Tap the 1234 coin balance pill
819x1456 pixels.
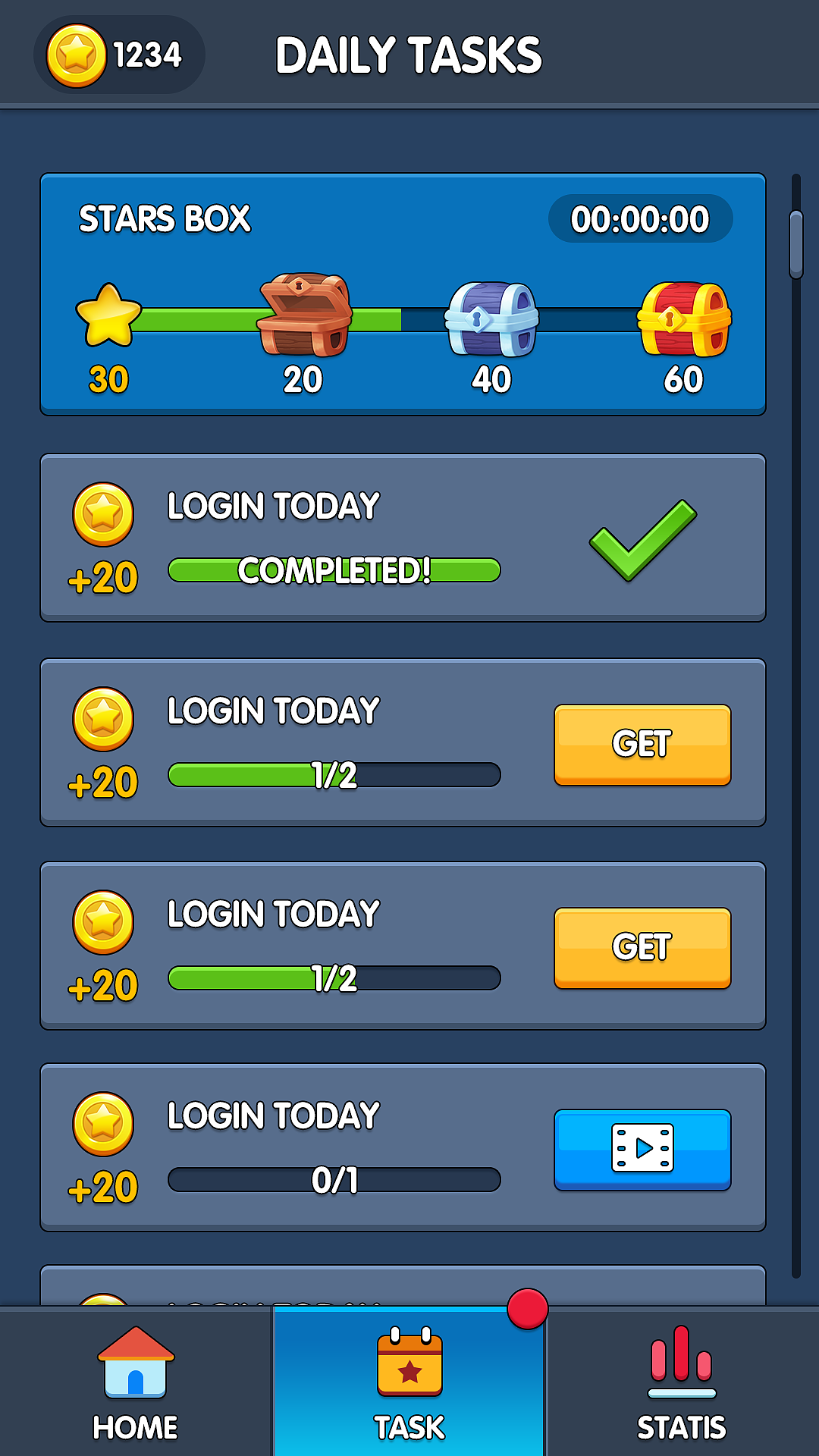[119, 55]
